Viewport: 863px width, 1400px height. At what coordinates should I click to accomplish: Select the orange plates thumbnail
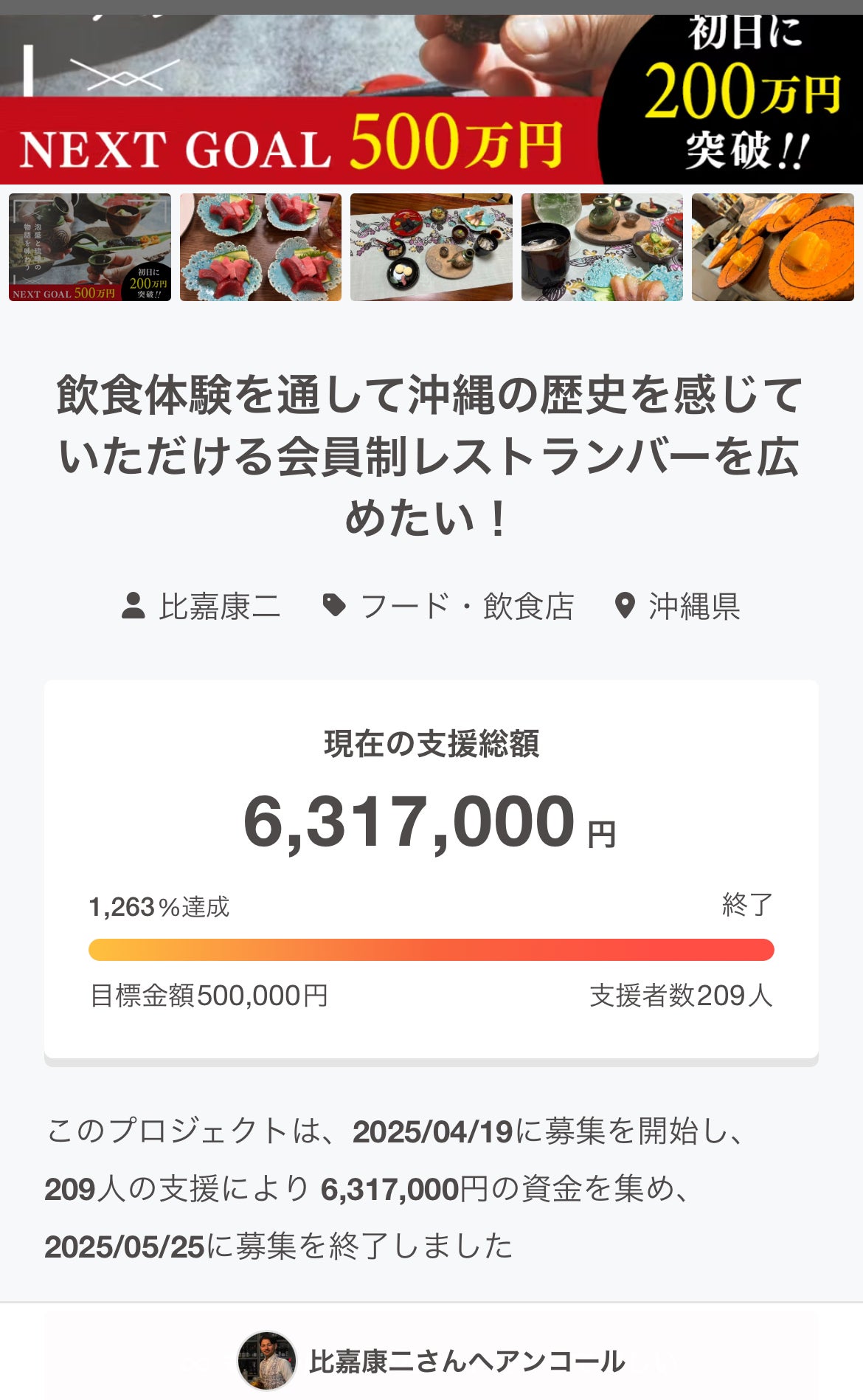[x=772, y=247]
